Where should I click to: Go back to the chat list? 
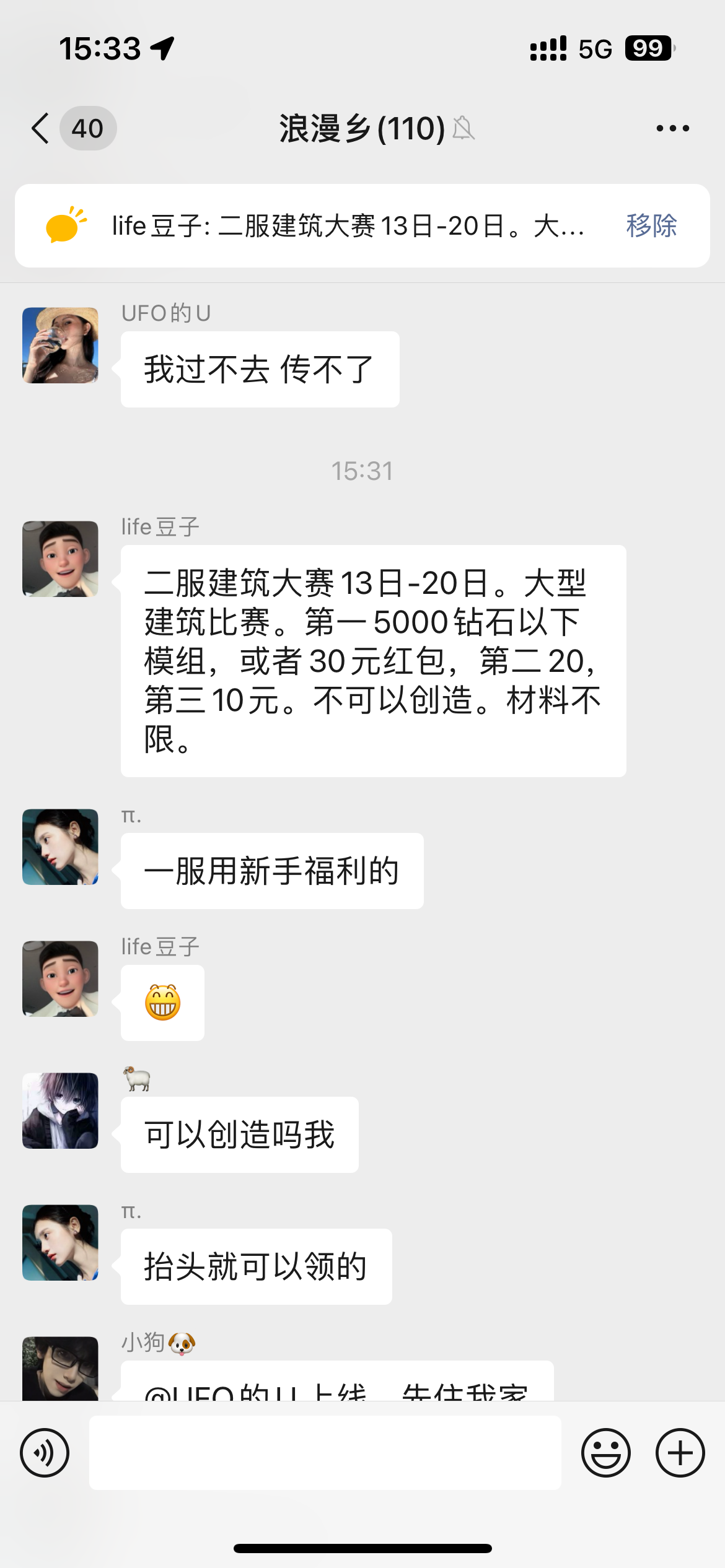(41, 128)
